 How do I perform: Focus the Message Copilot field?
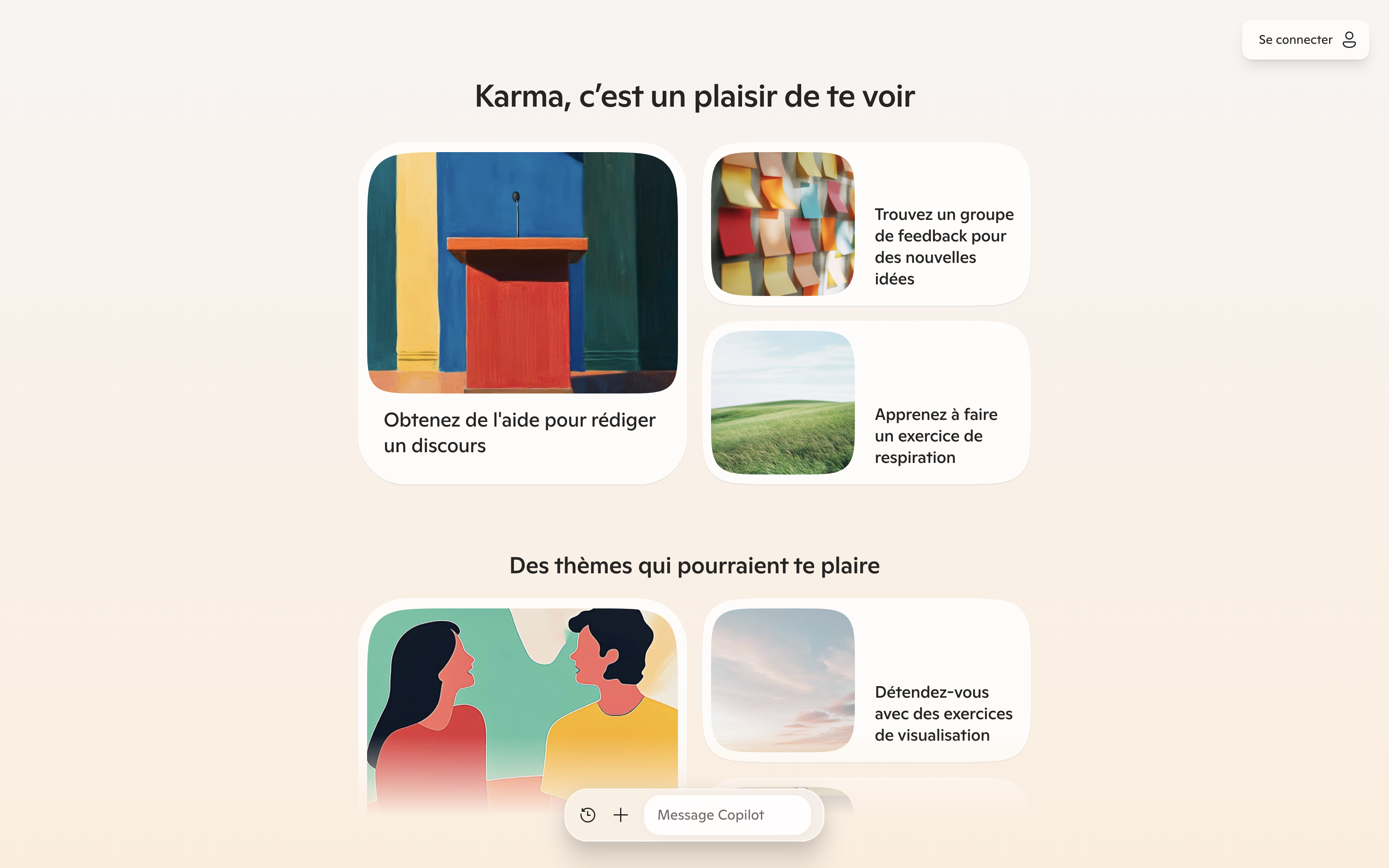tap(727, 815)
